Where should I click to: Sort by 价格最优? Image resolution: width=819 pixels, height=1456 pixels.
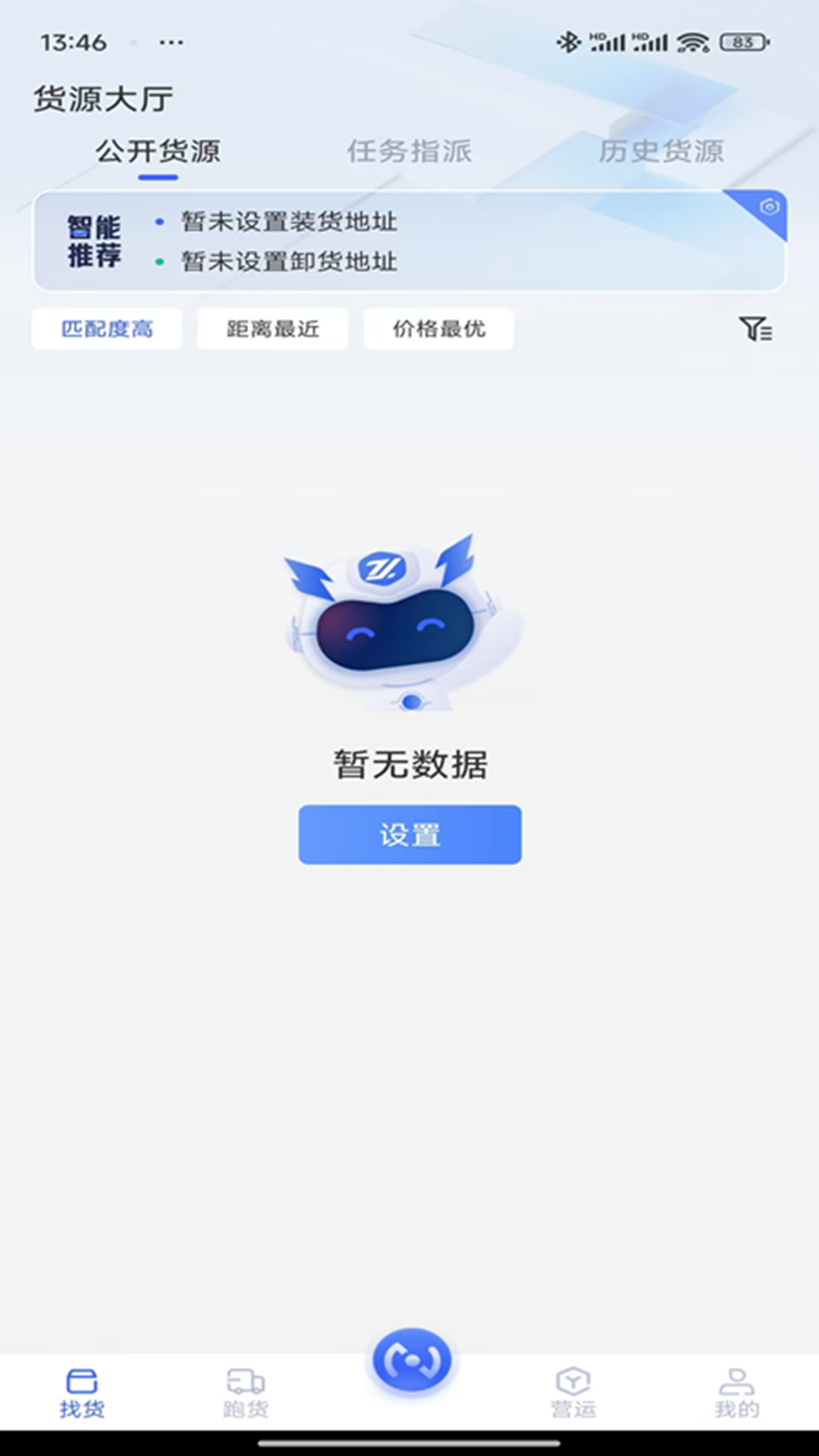click(x=439, y=329)
